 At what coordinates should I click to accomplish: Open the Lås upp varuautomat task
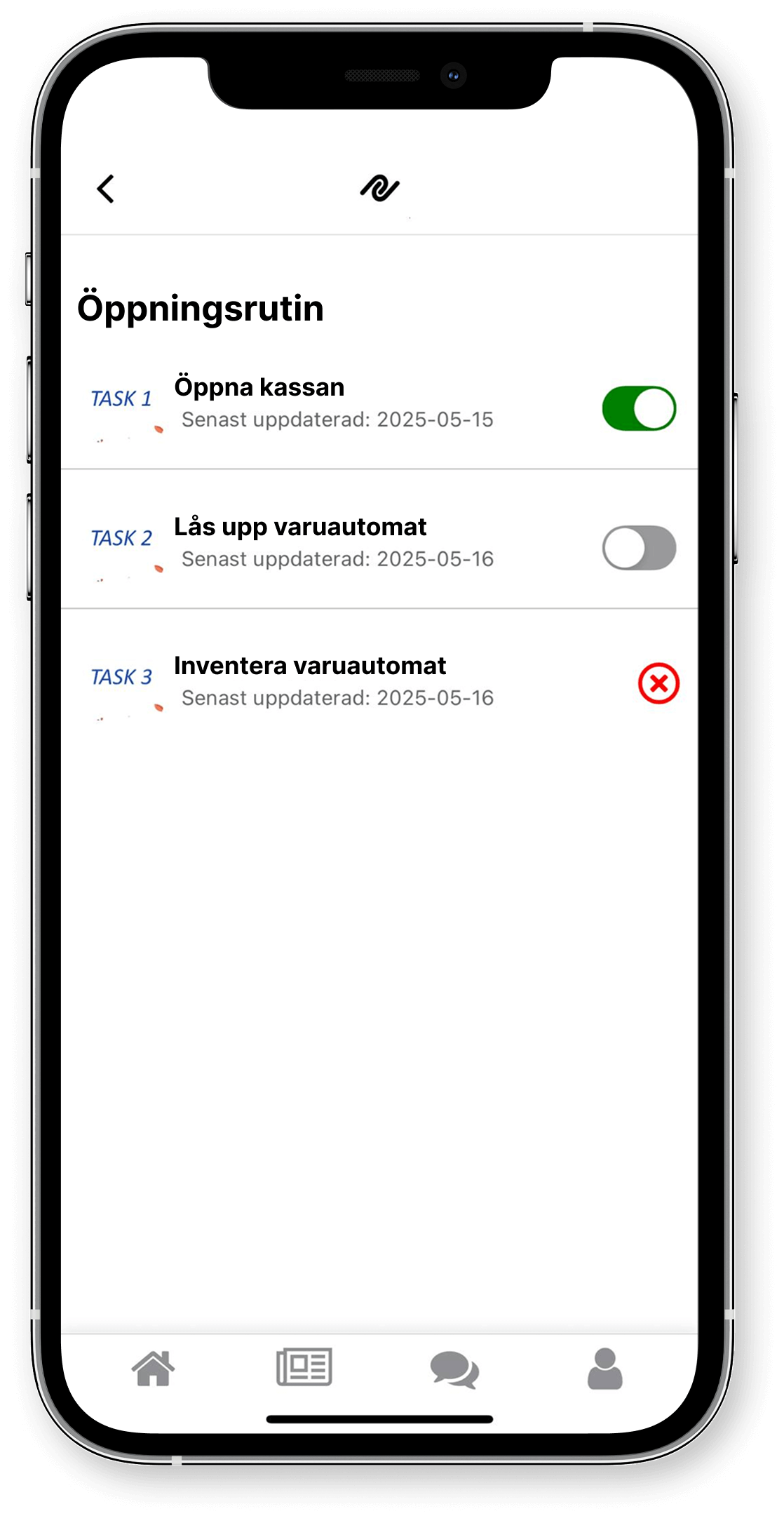(379, 540)
